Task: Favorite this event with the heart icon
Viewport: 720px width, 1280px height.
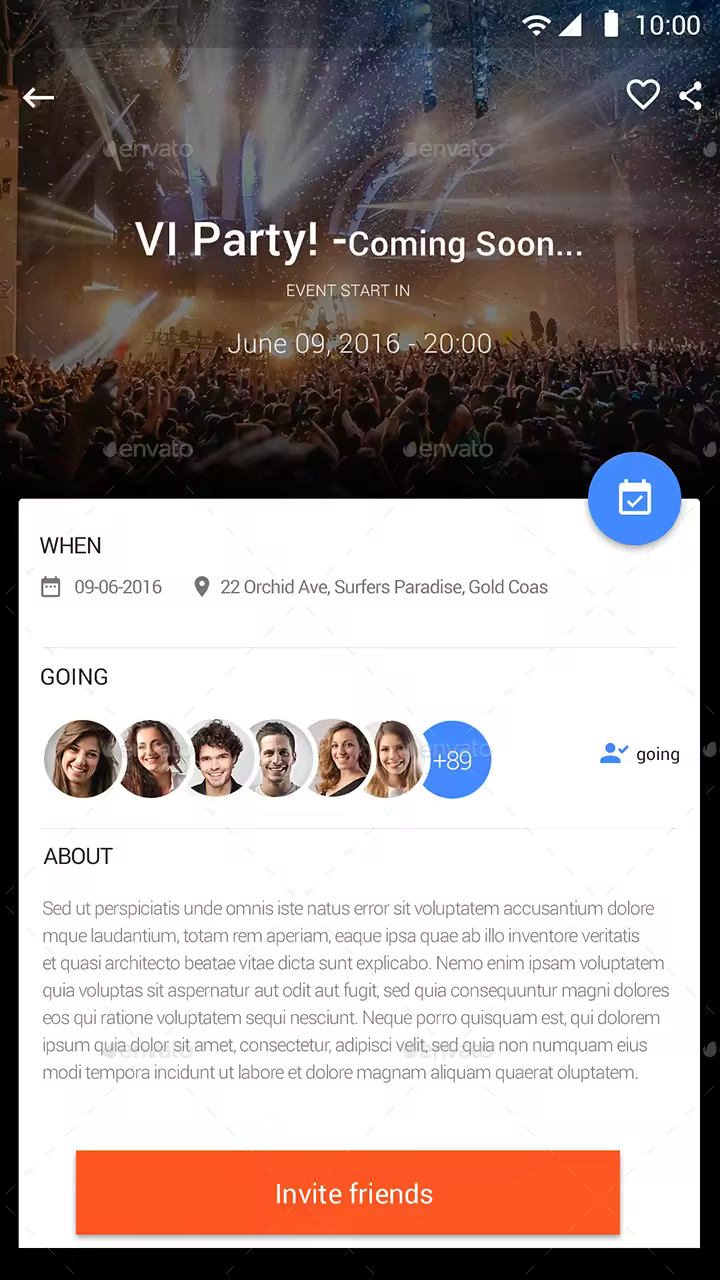Action: pyautogui.click(x=643, y=95)
